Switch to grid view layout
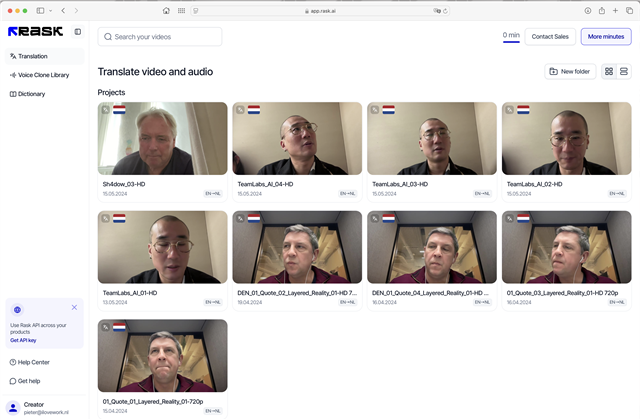This screenshot has height=420, width=640. tap(609, 72)
